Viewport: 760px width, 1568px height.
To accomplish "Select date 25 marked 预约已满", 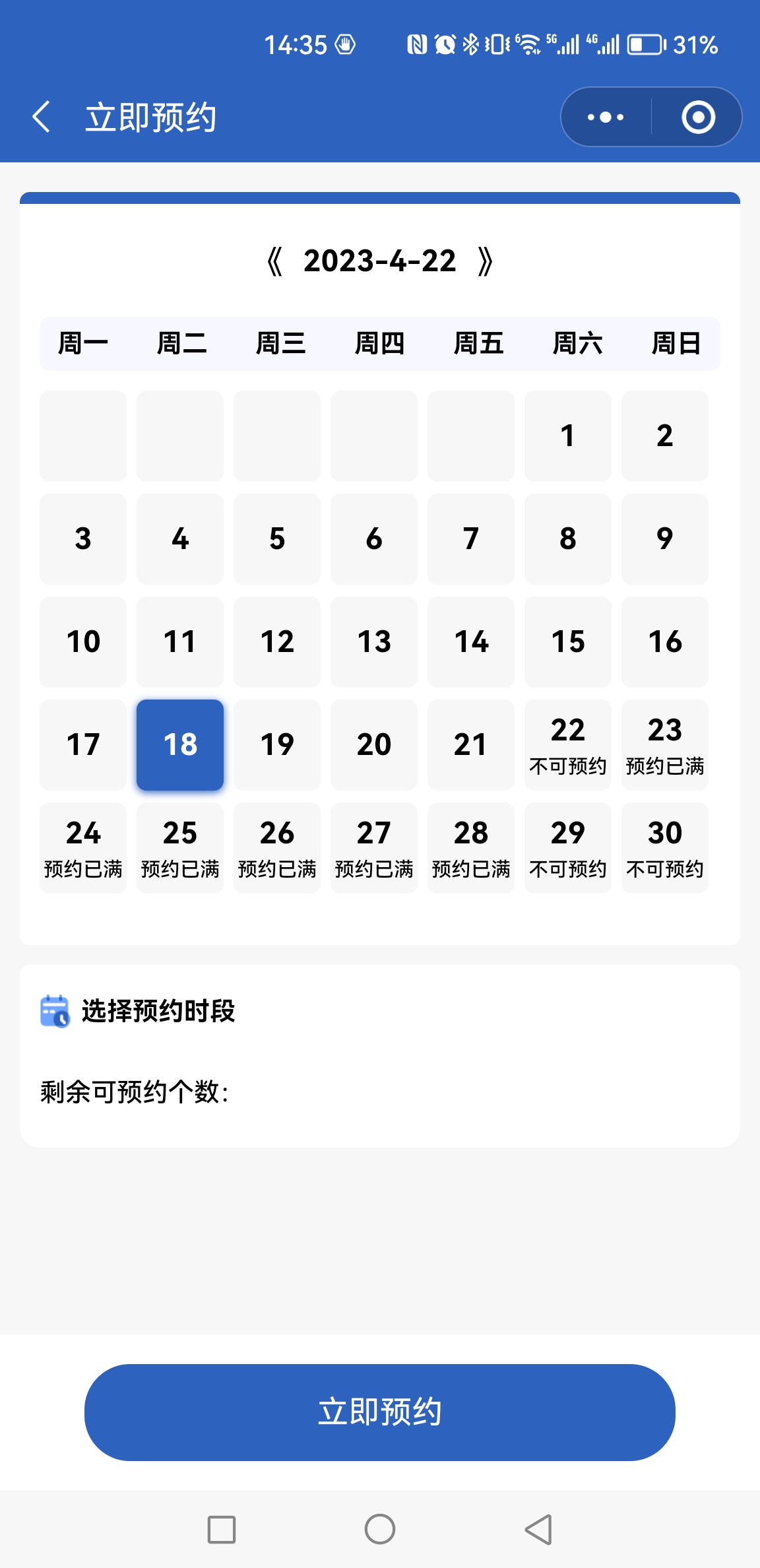I will point(180,847).
